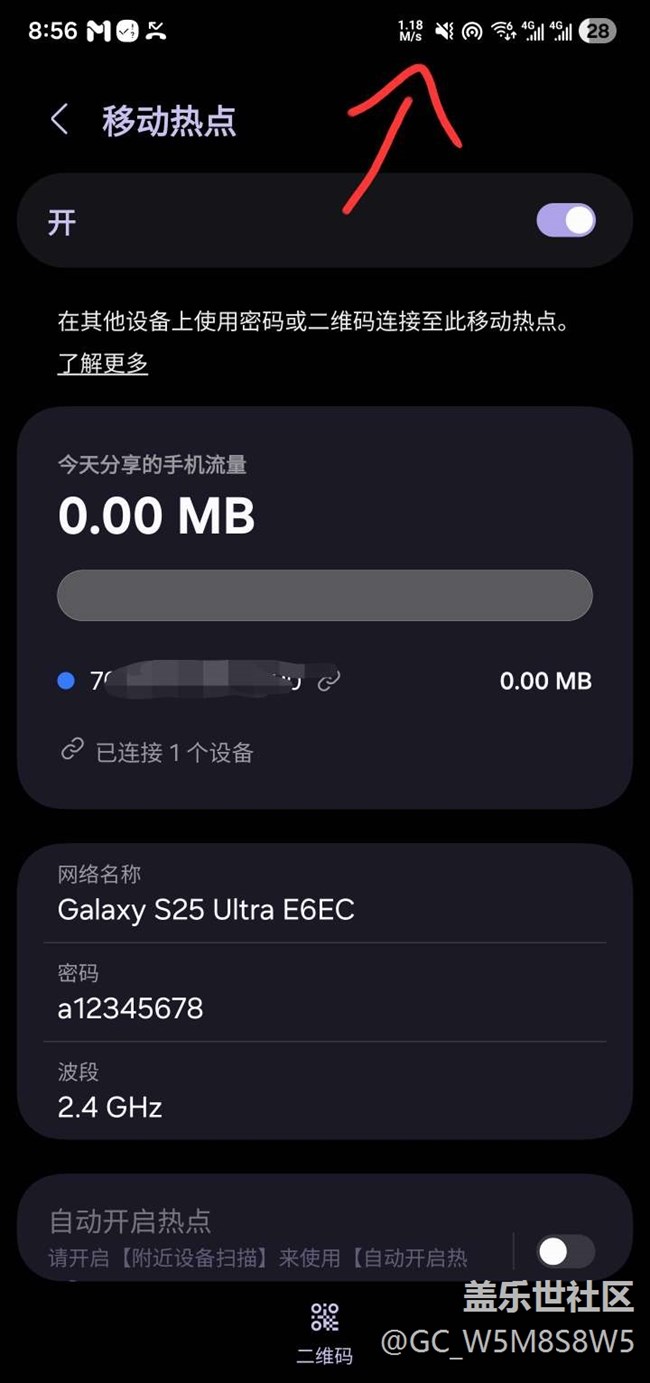Open the connected device entry showing 0.00 MB

coord(324,681)
